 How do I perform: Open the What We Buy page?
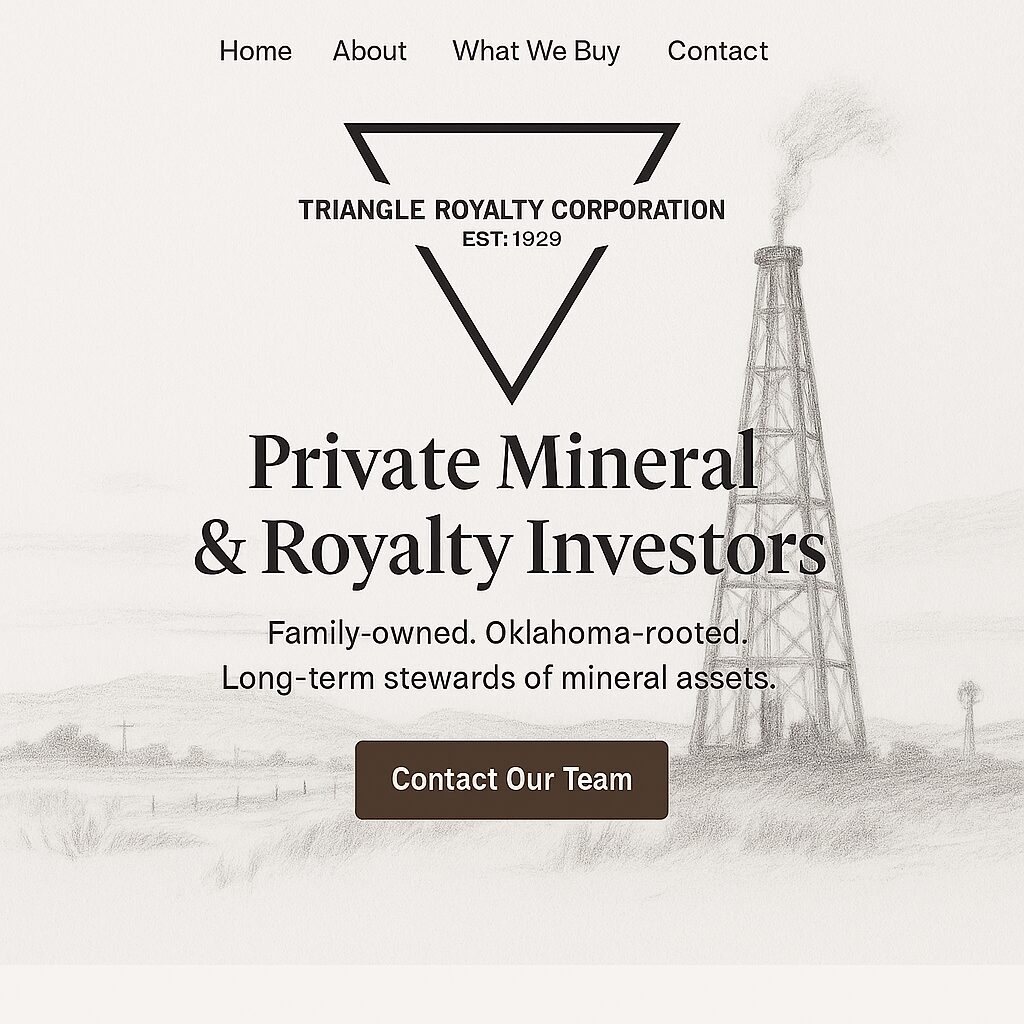[536, 51]
